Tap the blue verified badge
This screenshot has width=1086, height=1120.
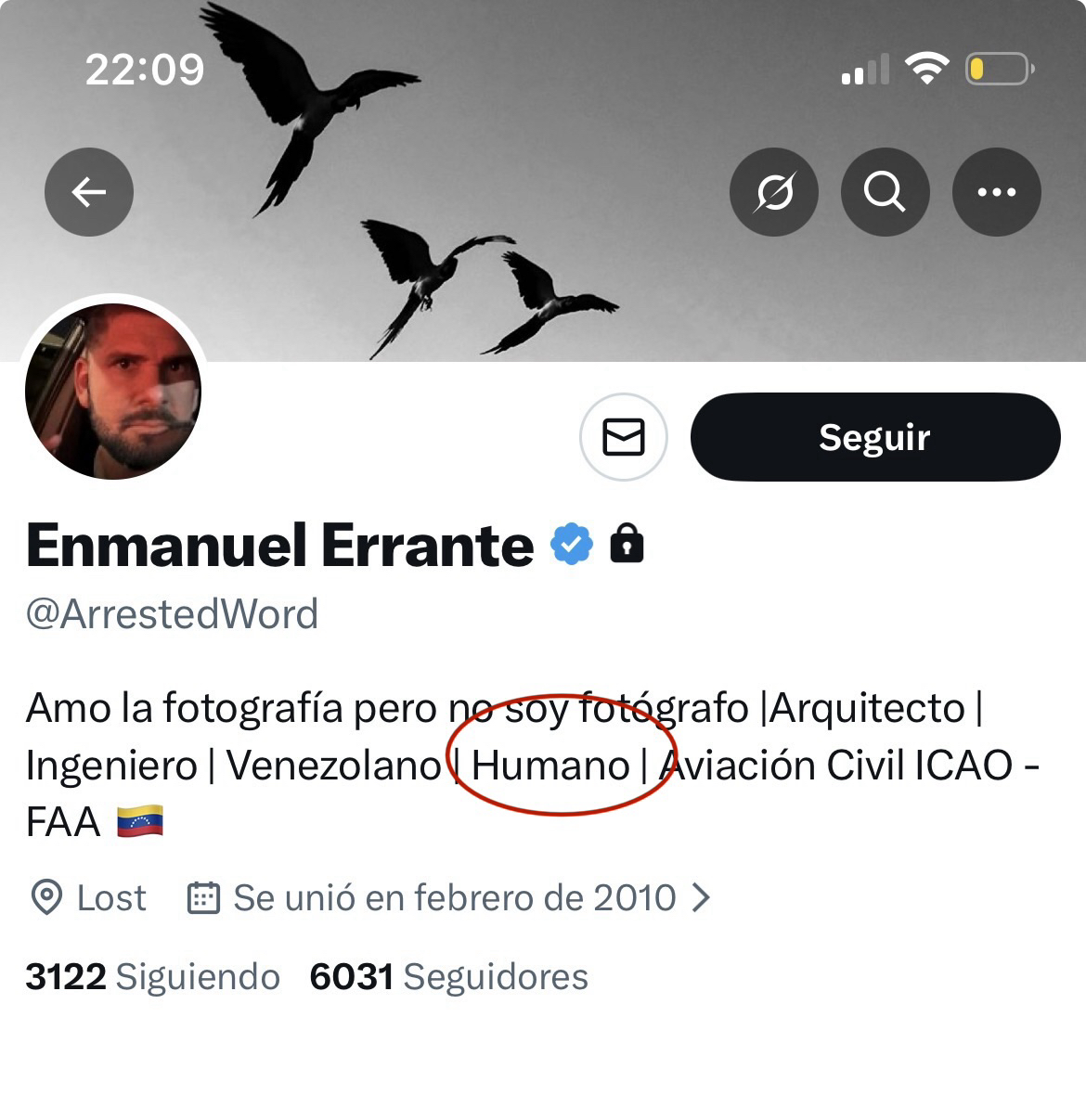[571, 545]
